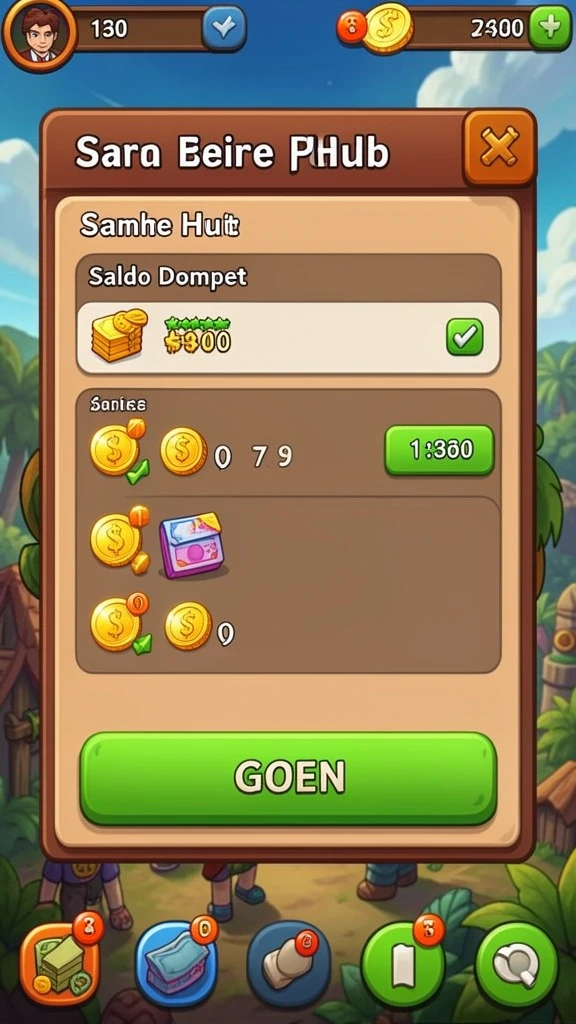Tap the green 1:360 button

tap(440, 449)
